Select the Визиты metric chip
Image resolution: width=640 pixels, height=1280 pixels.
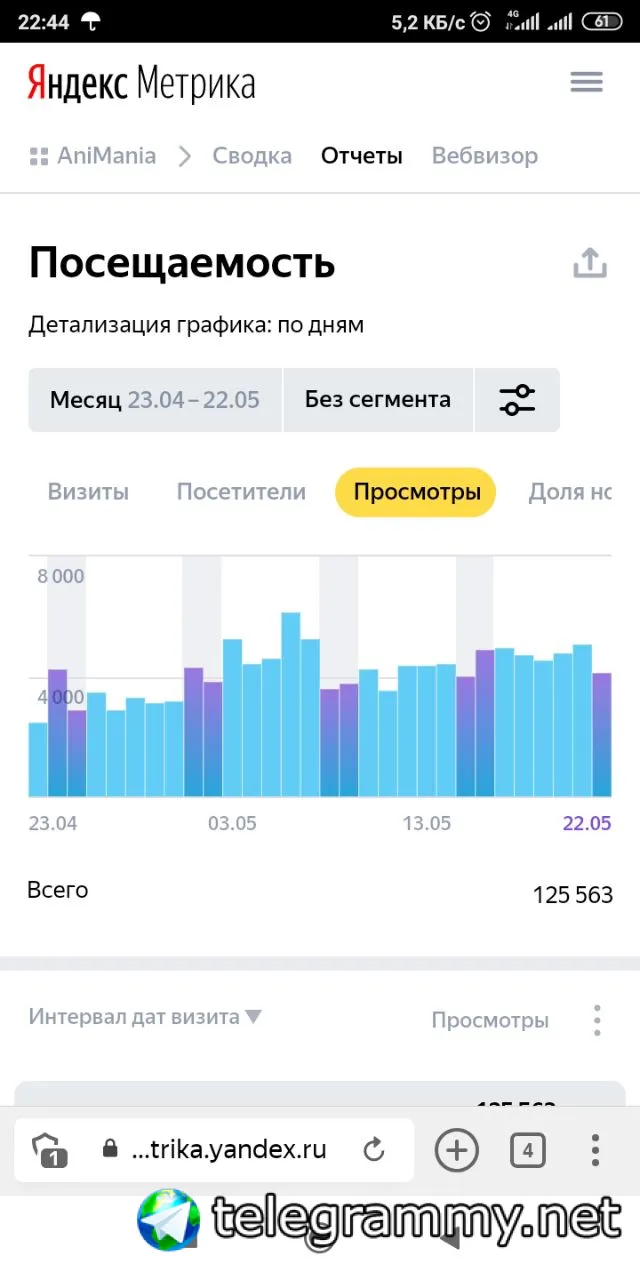pos(88,492)
